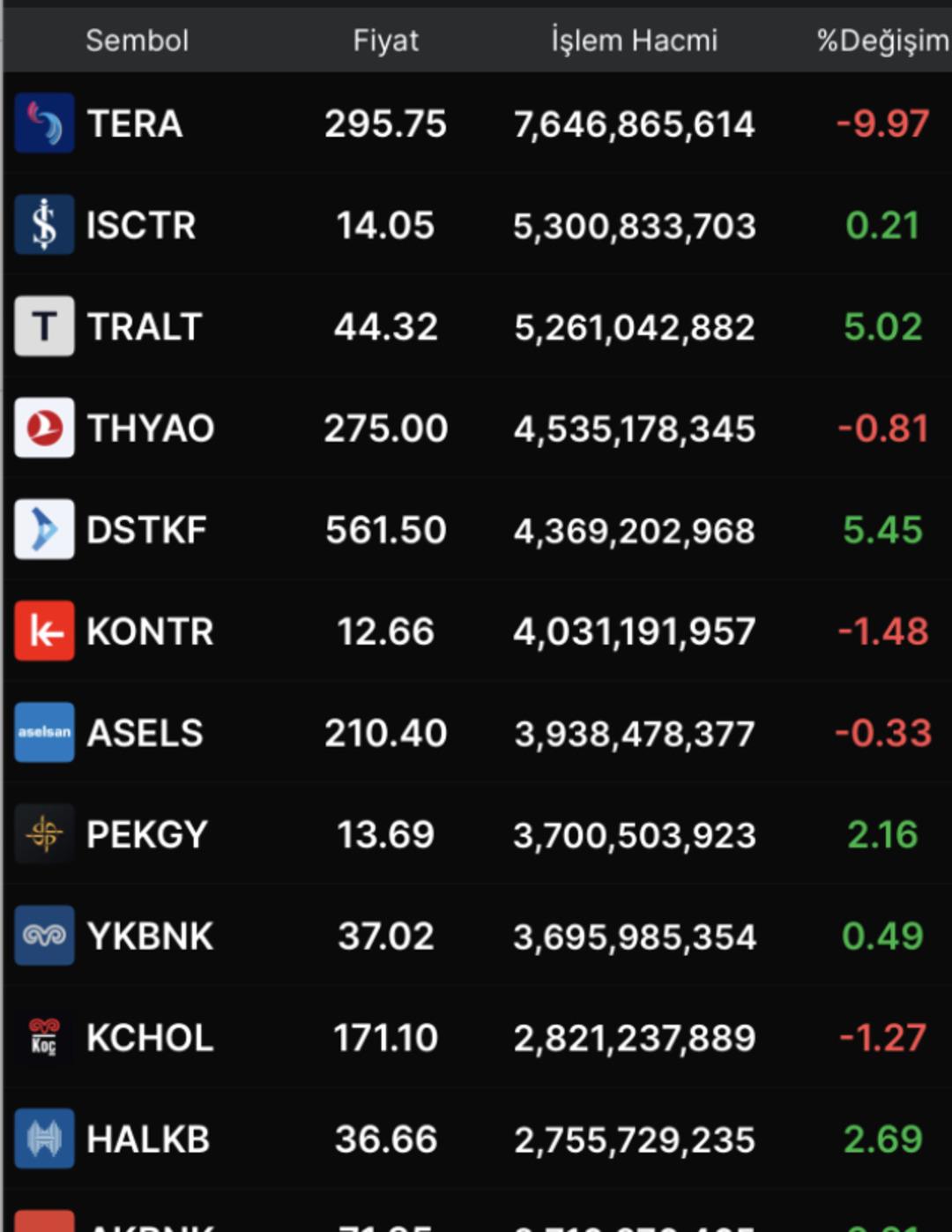Select the Halkbank logo icon

click(44, 1139)
